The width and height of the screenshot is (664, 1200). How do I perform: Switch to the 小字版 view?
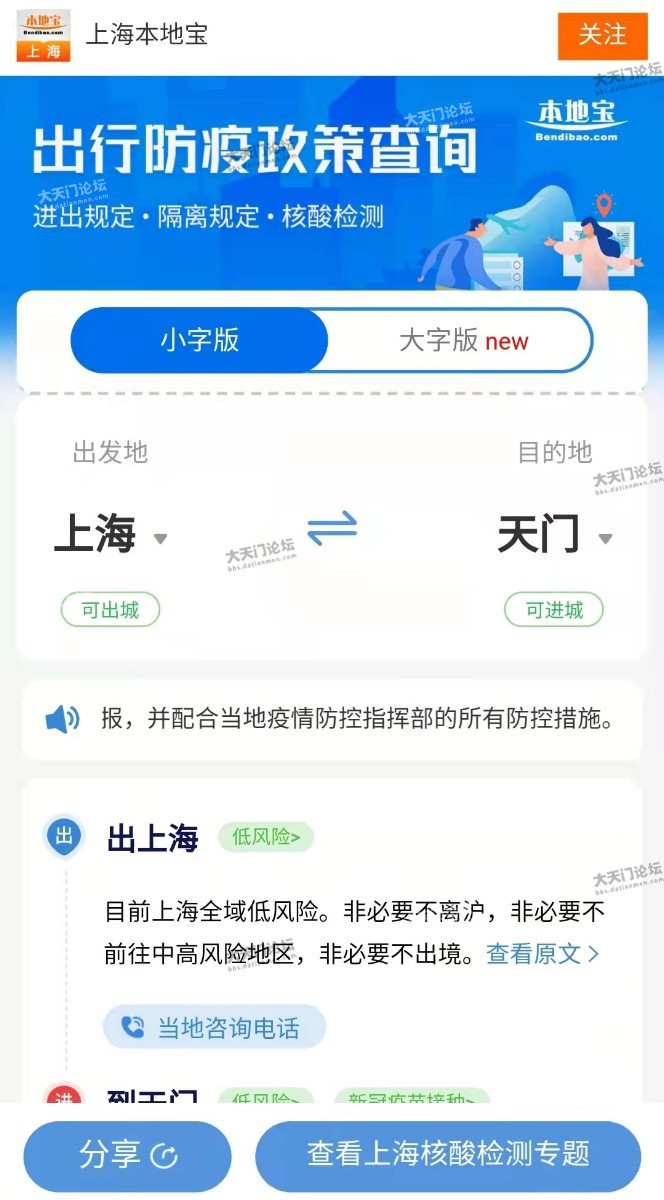pos(199,341)
